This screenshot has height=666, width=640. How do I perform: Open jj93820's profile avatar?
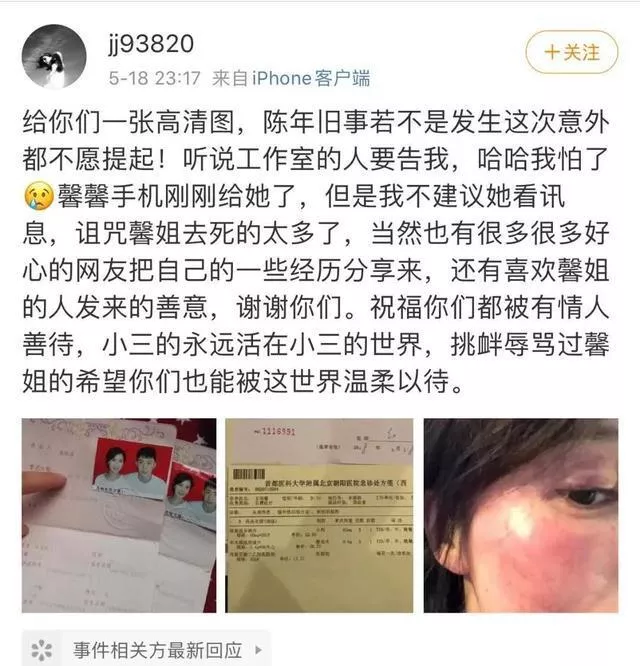[x=53, y=57]
